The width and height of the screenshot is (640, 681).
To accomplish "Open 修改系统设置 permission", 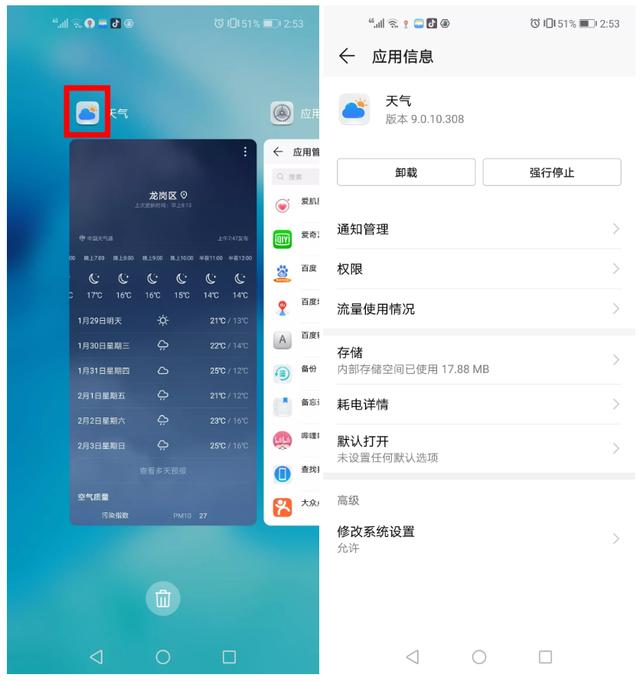I will click(478, 539).
